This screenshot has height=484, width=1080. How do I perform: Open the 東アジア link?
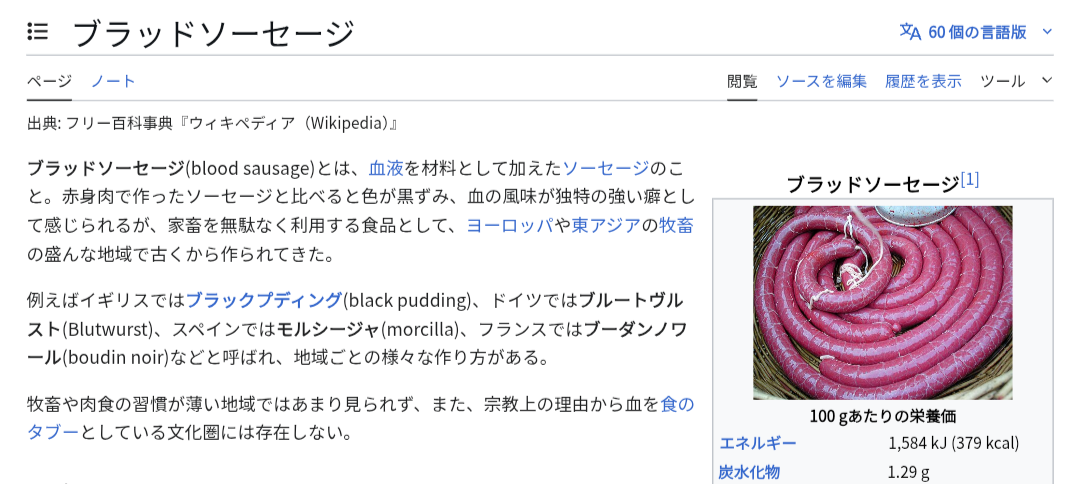point(606,225)
